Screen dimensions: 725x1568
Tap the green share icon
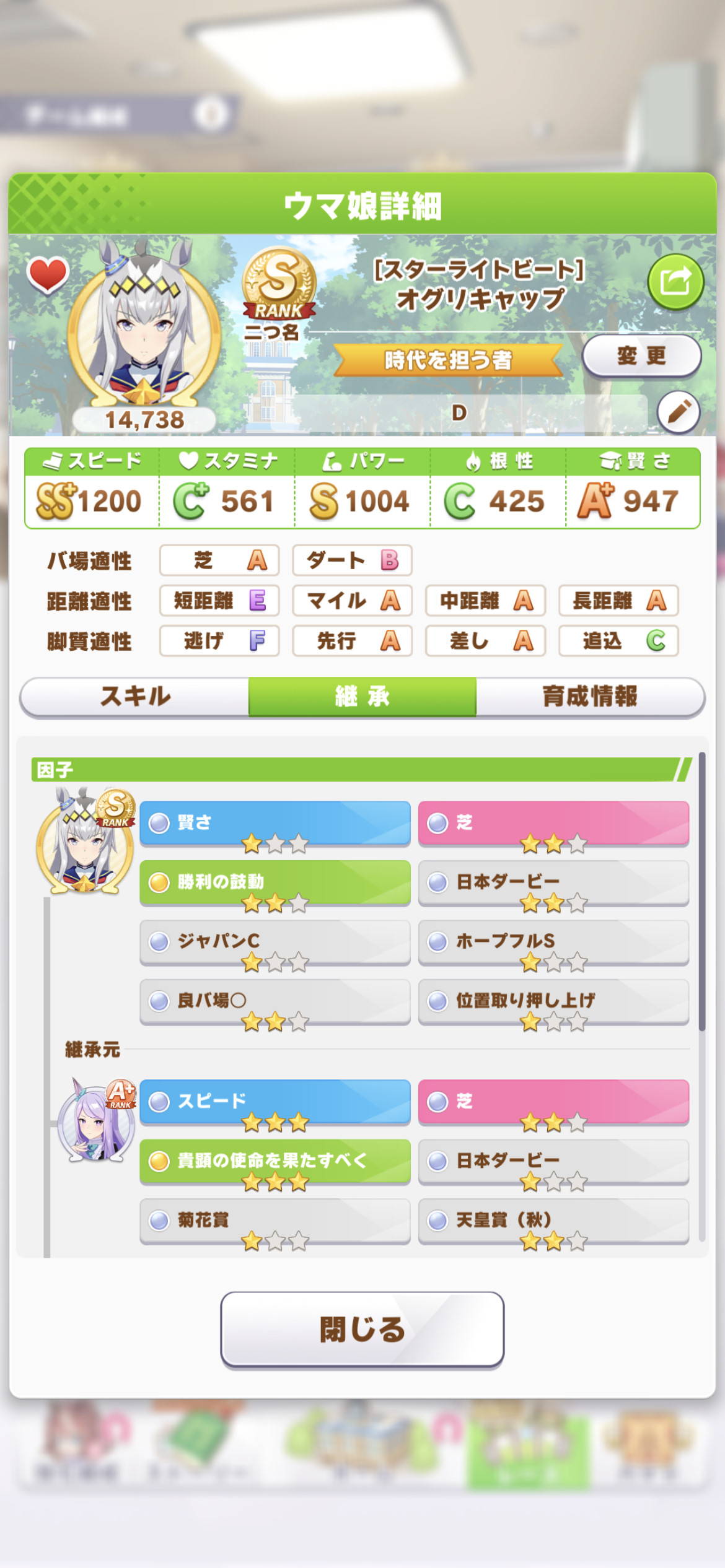click(x=675, y=282)
